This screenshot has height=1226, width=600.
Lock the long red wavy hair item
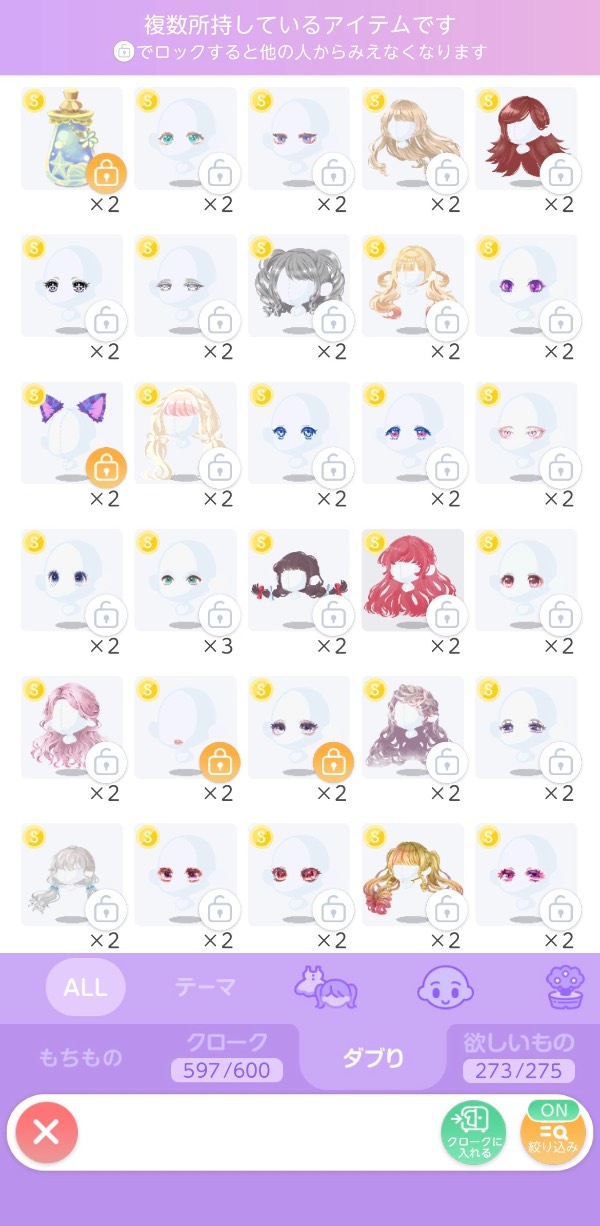[x=446, y=616]
